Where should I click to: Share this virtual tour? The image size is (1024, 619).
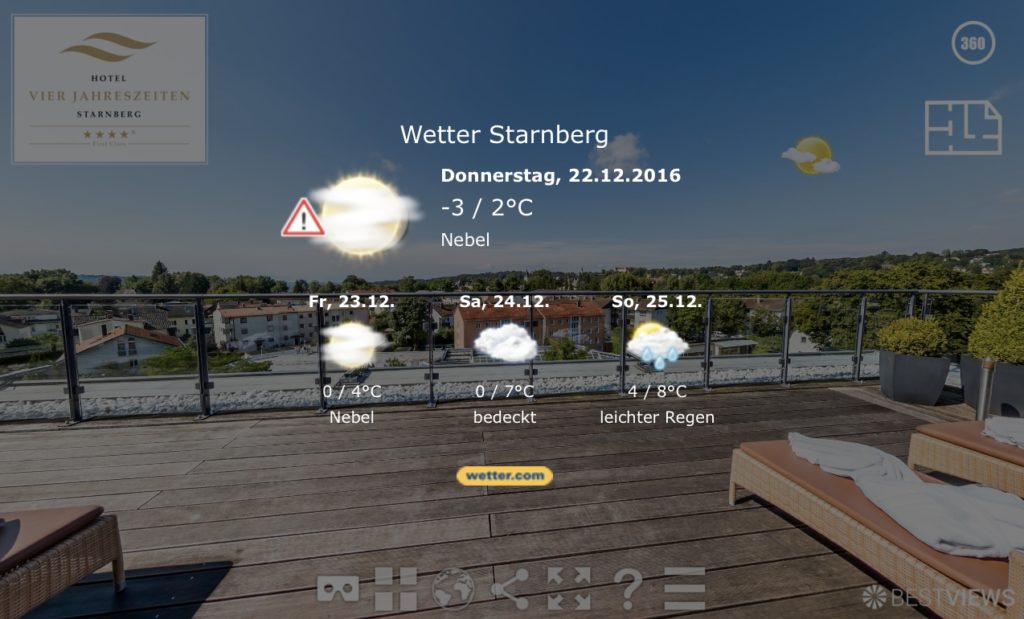510,589
